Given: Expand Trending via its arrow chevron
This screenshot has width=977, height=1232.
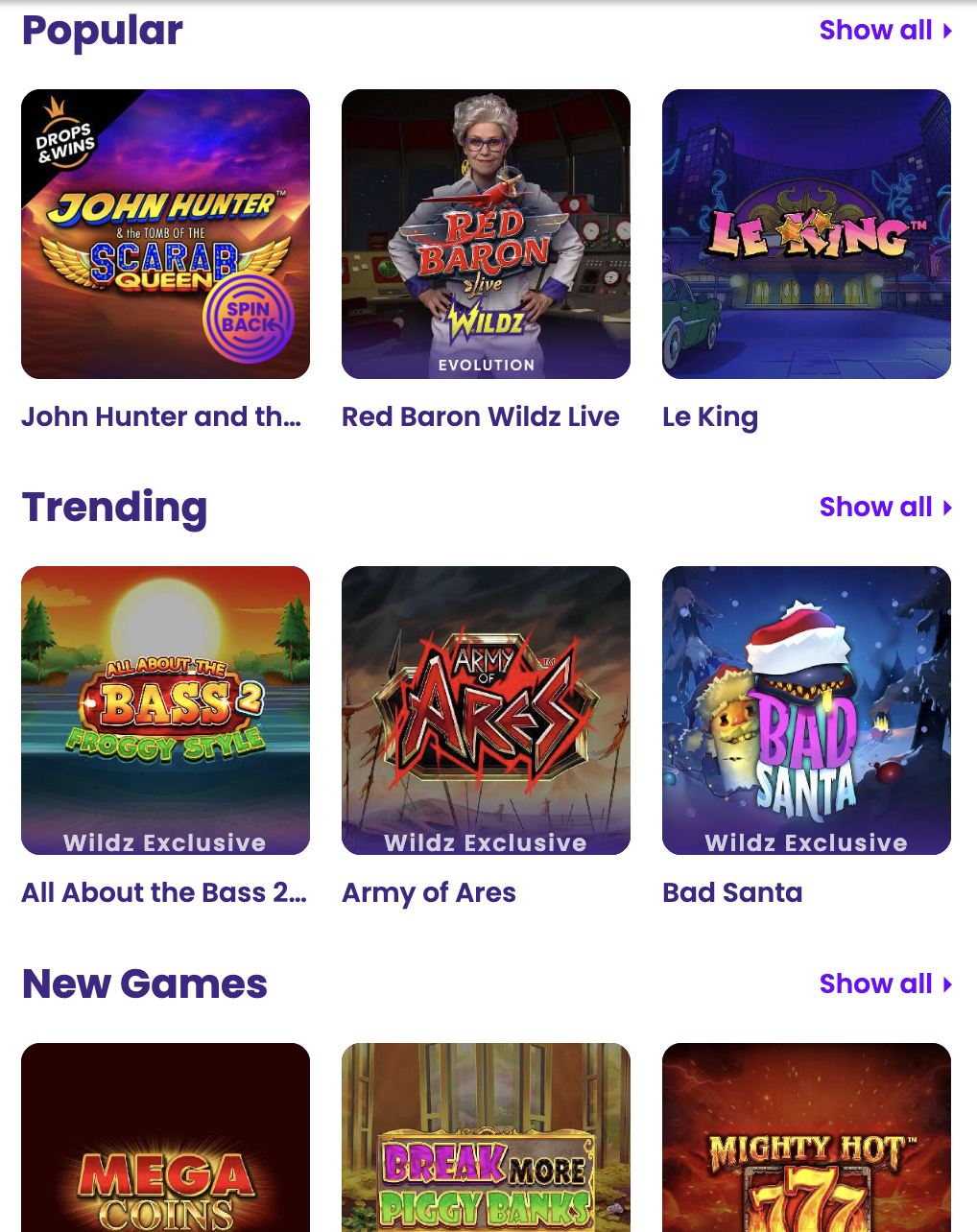Looking at the screenshot, I should 948,507.
